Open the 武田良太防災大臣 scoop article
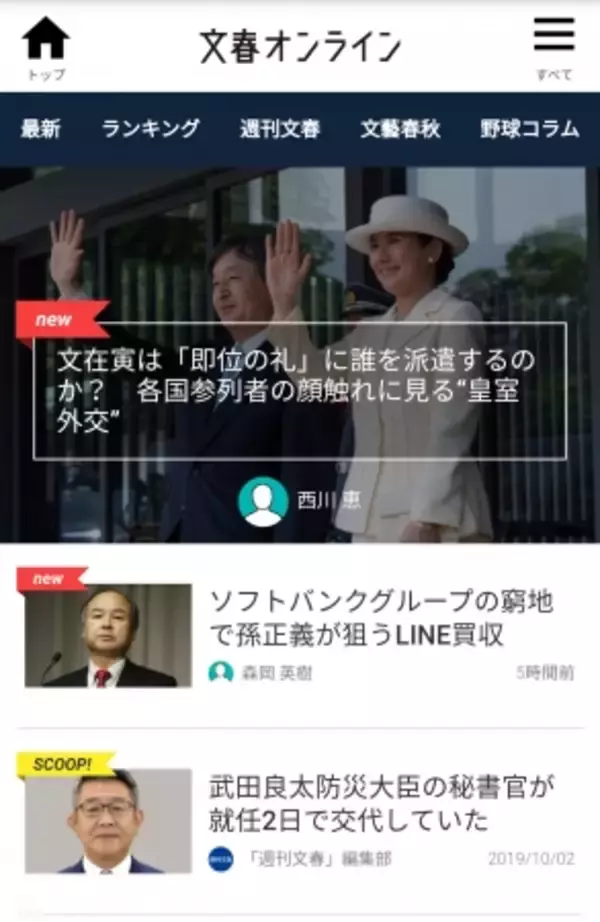This screenshot has height=922, width=600. [x=380, y=803]
